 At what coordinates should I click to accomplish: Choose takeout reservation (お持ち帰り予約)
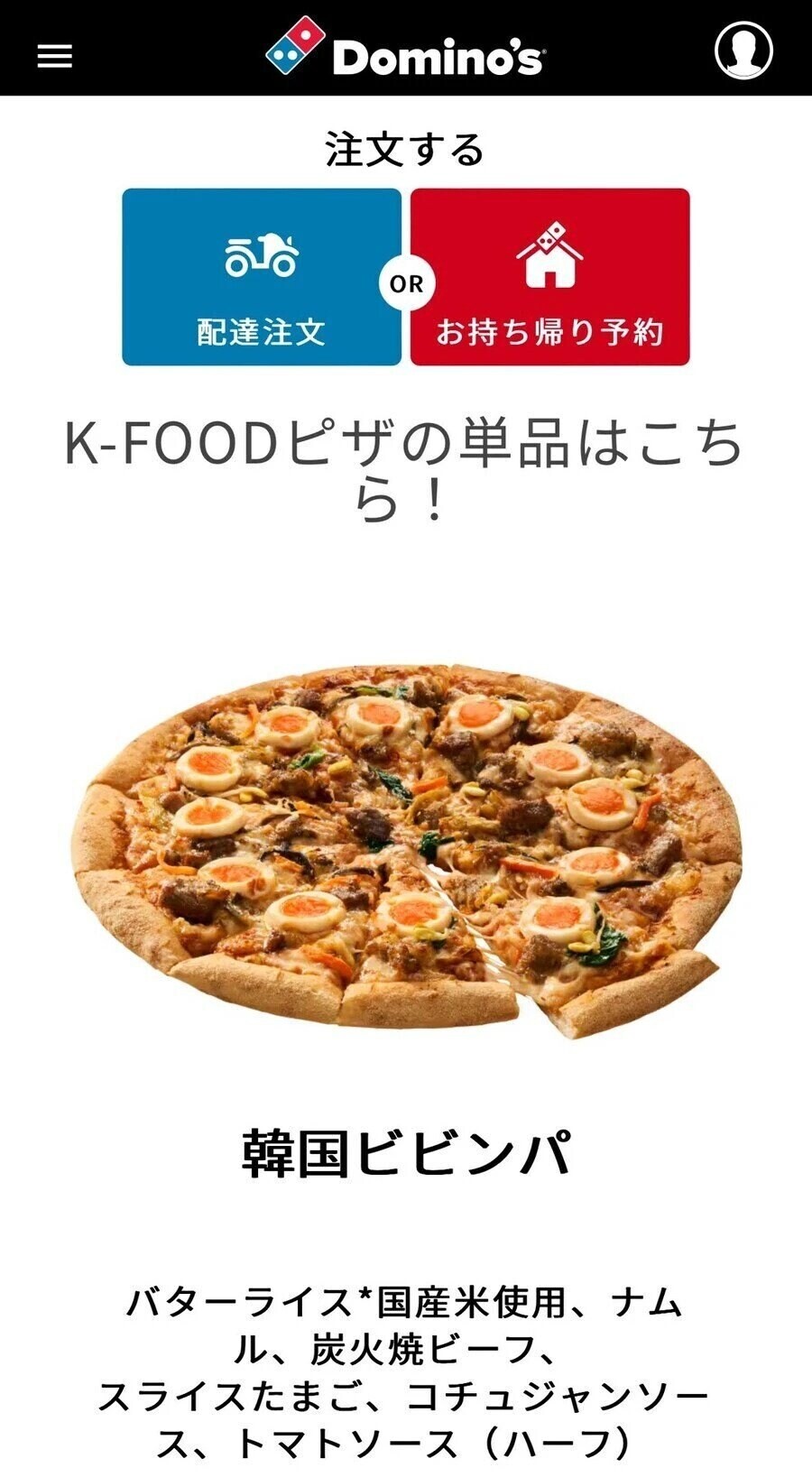tap(549, 277)
